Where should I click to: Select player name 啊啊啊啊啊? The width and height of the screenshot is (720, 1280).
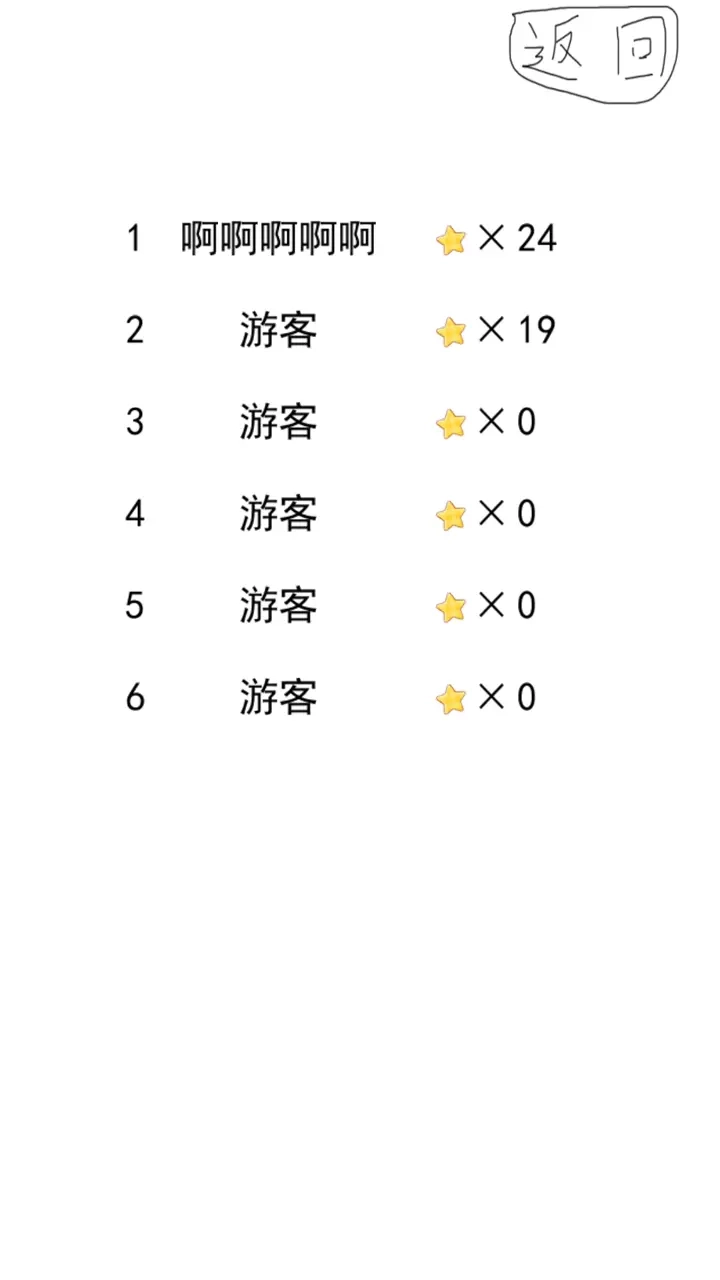click(277, 240)
